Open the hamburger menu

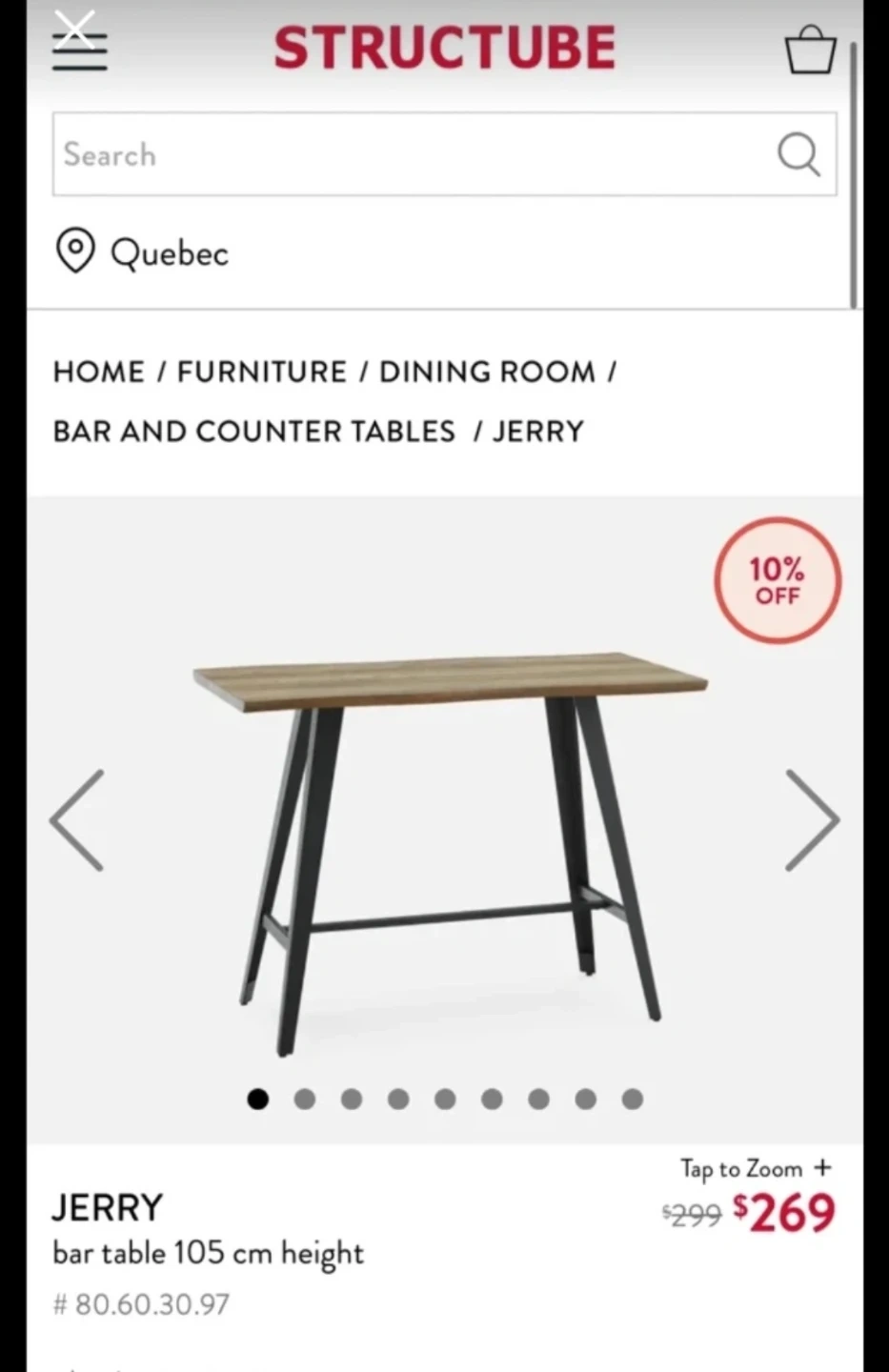click(x=79, y=46)
